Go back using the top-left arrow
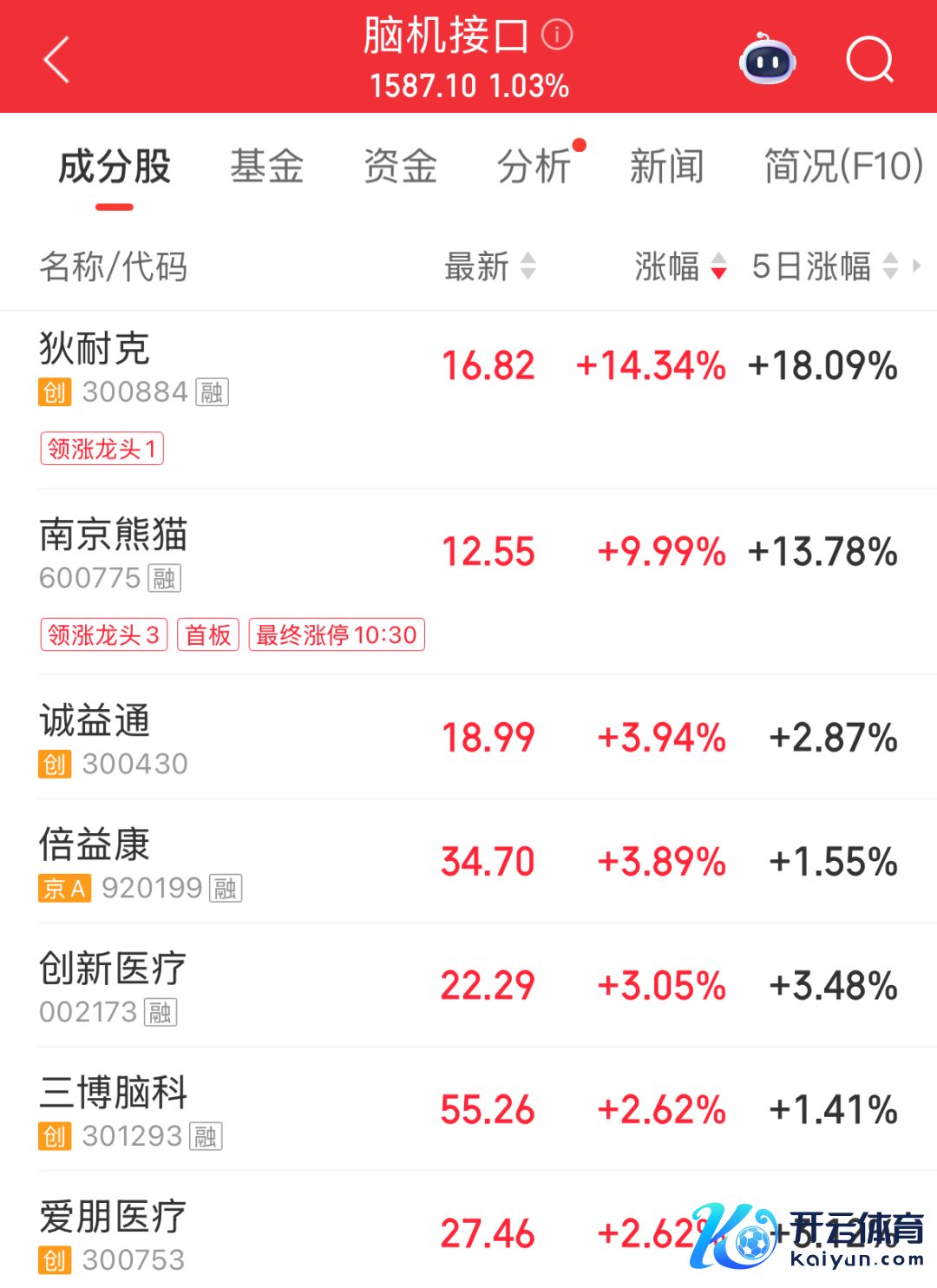This screenshot has height=1288, width=937. pyautogui.click(x=57, y=60)
